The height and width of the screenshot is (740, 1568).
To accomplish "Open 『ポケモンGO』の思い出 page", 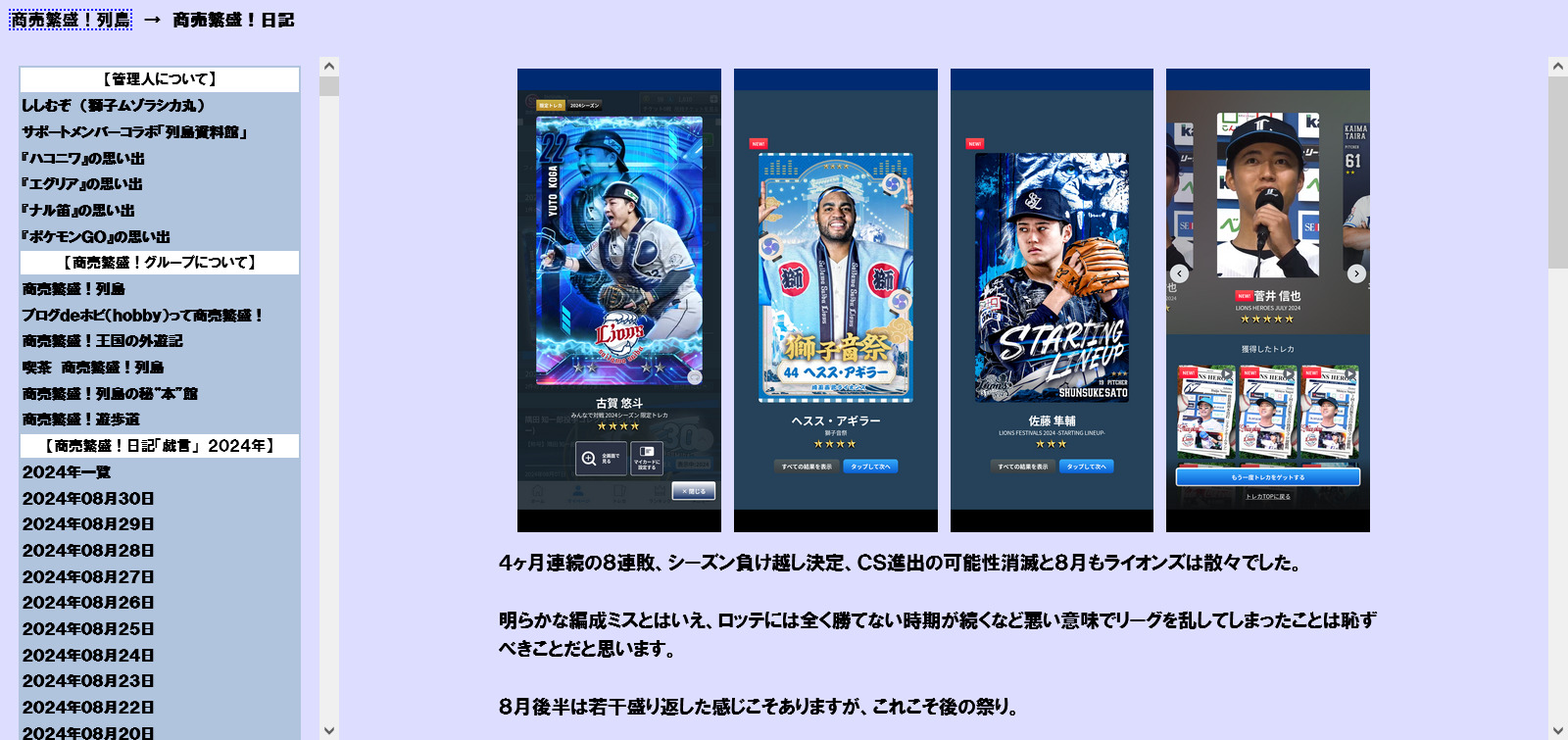I will click(96, 237).
